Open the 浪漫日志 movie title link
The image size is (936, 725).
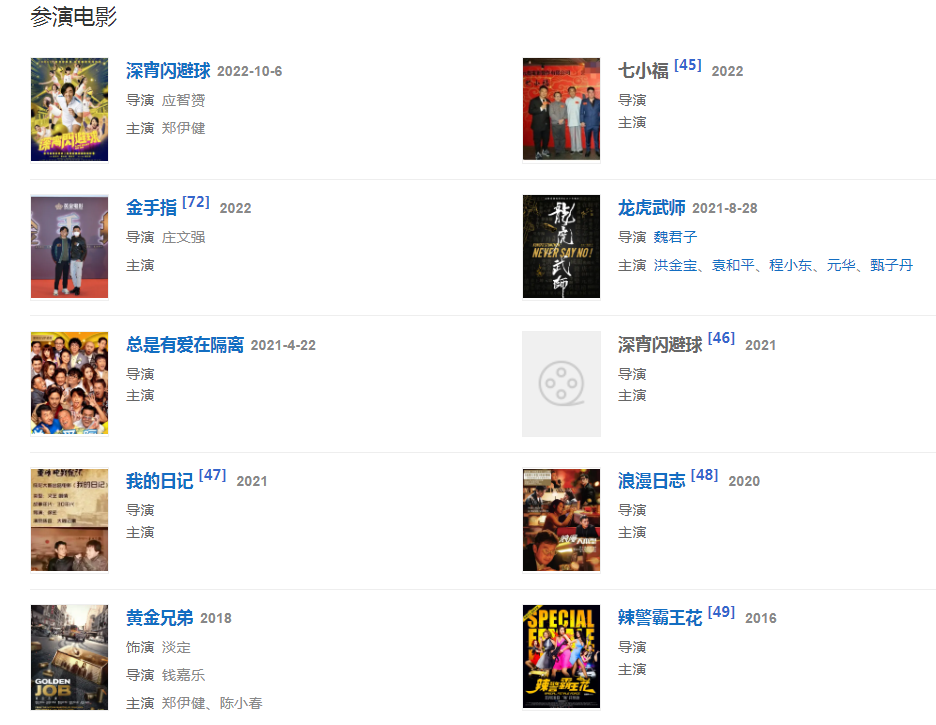[651, 481]
